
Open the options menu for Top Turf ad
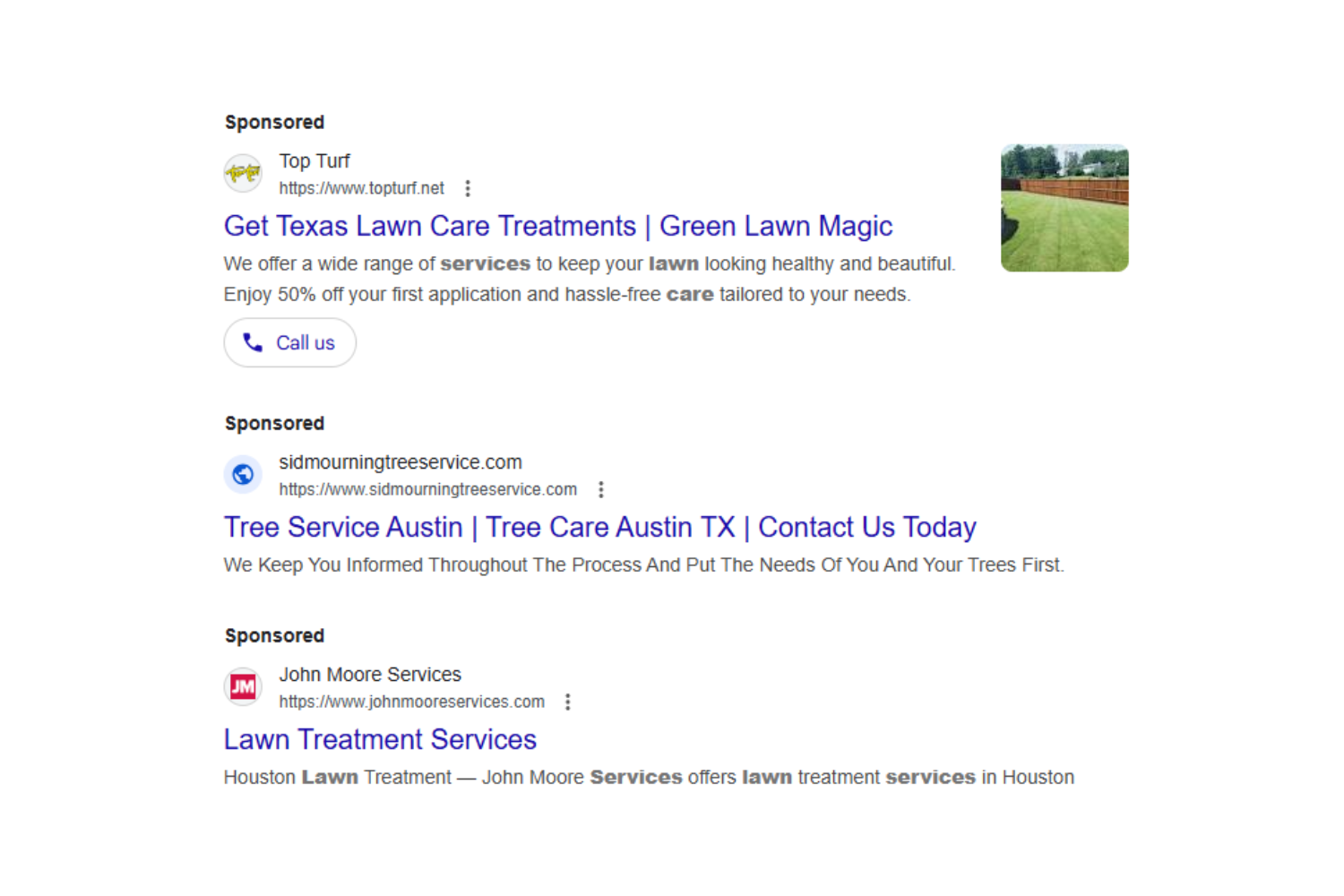point(468,188)
